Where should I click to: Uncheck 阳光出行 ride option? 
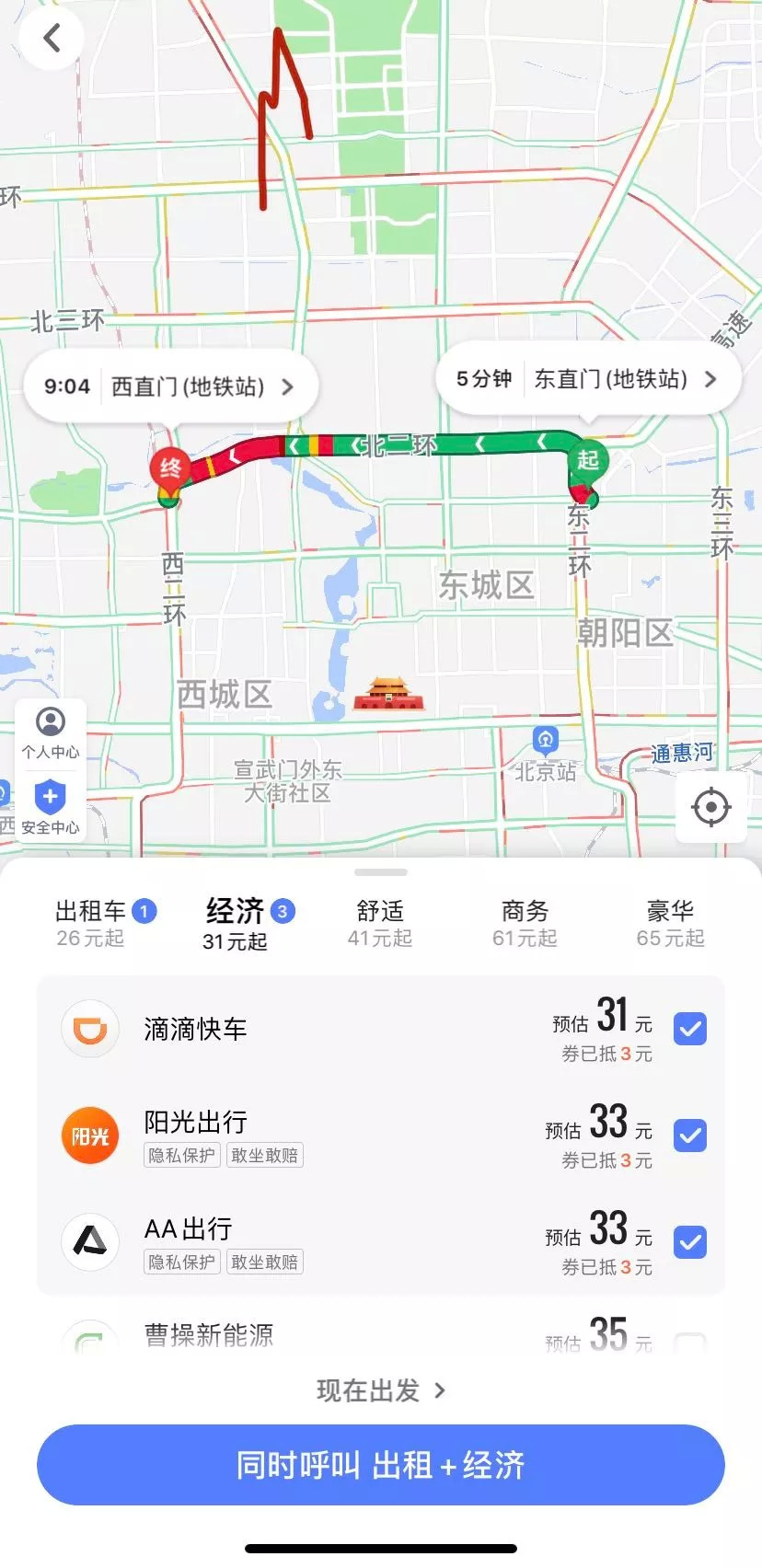click(x=690, y=1136)
